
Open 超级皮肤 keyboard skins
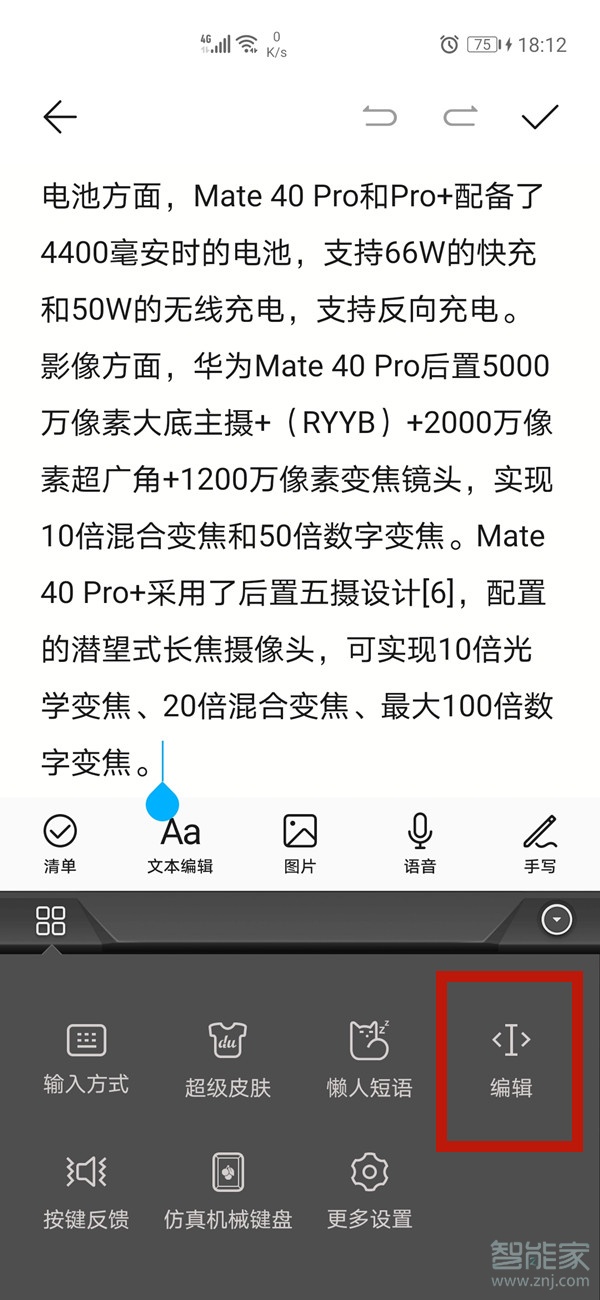click(x=228, y=1058)
